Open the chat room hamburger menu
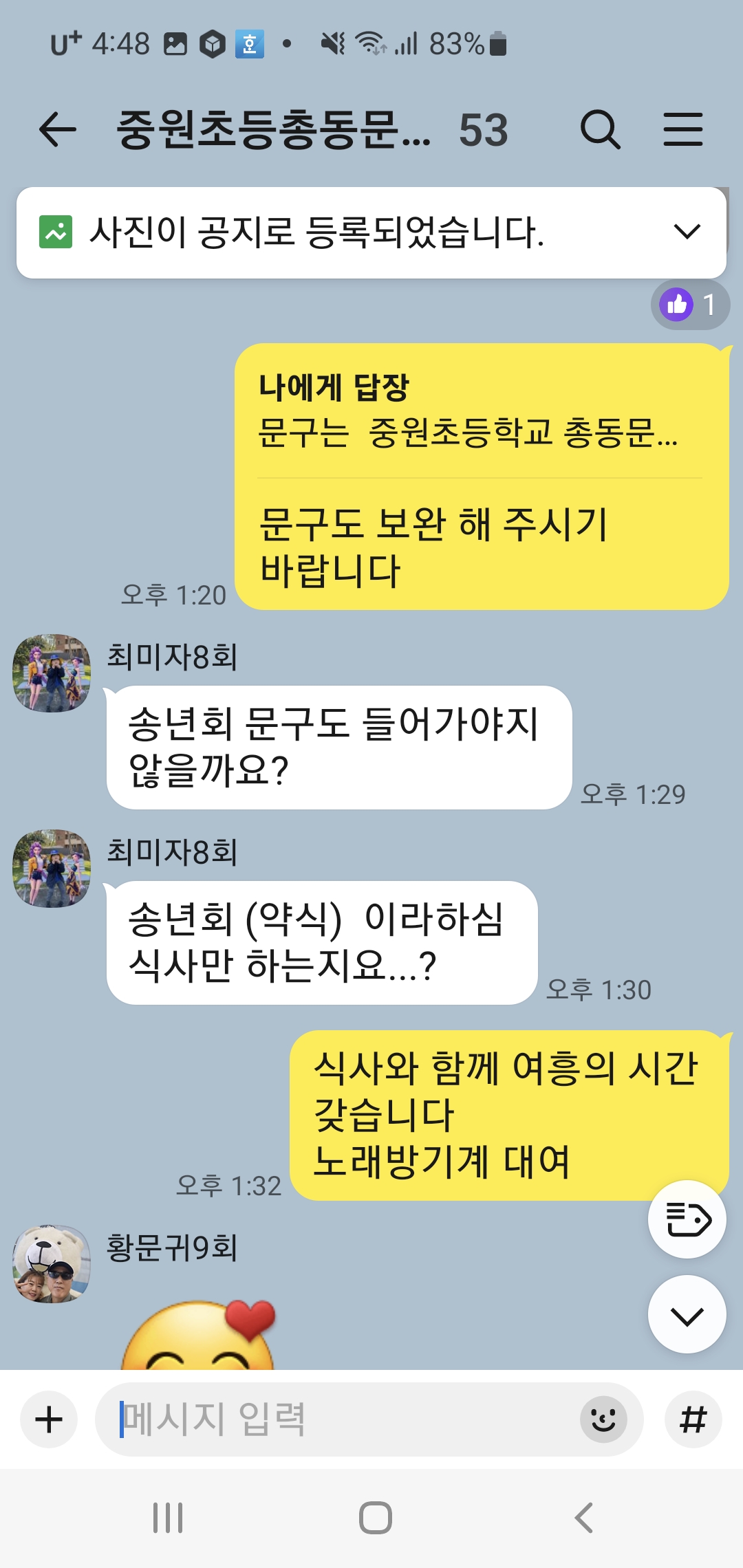The height and width of the screenshot is (1568, 743). tap(682, 129)
